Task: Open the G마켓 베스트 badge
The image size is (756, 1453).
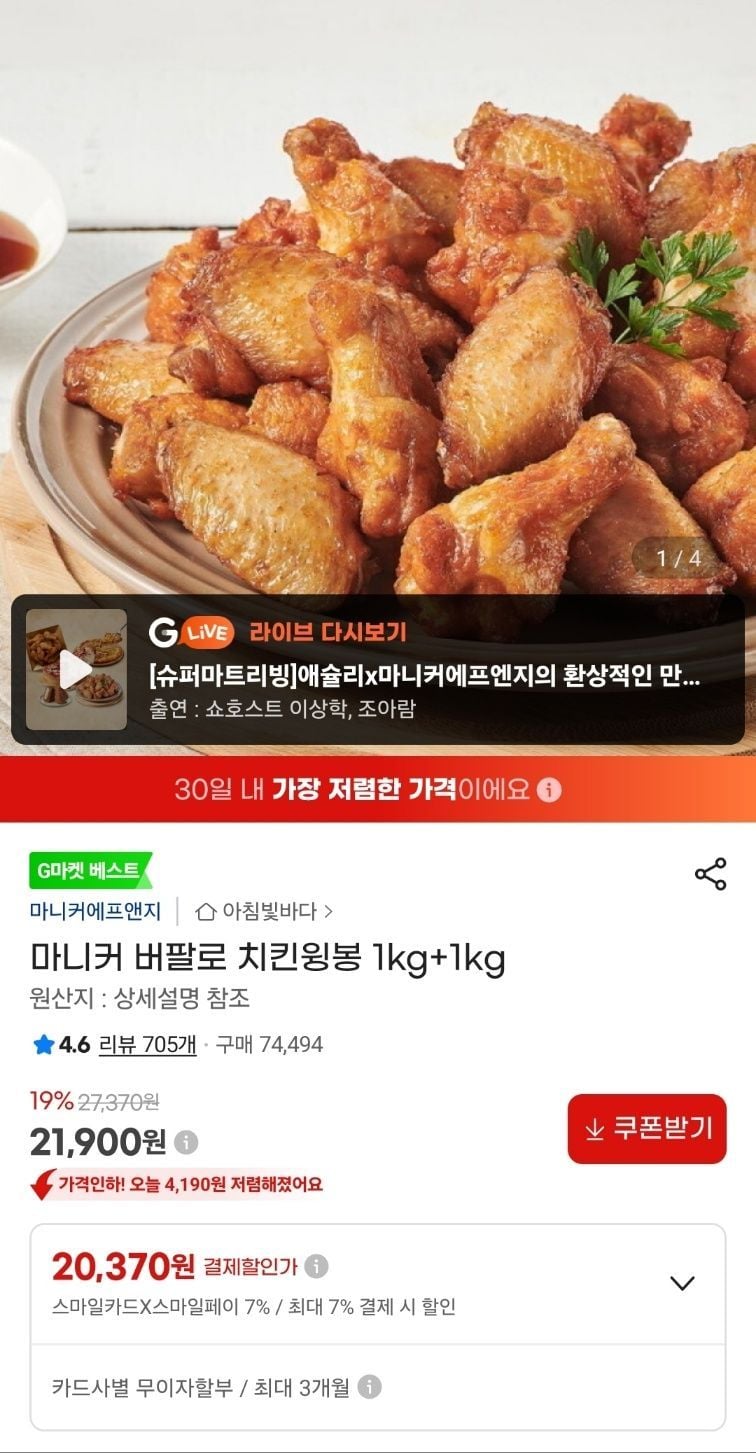Action: [90, 871]
